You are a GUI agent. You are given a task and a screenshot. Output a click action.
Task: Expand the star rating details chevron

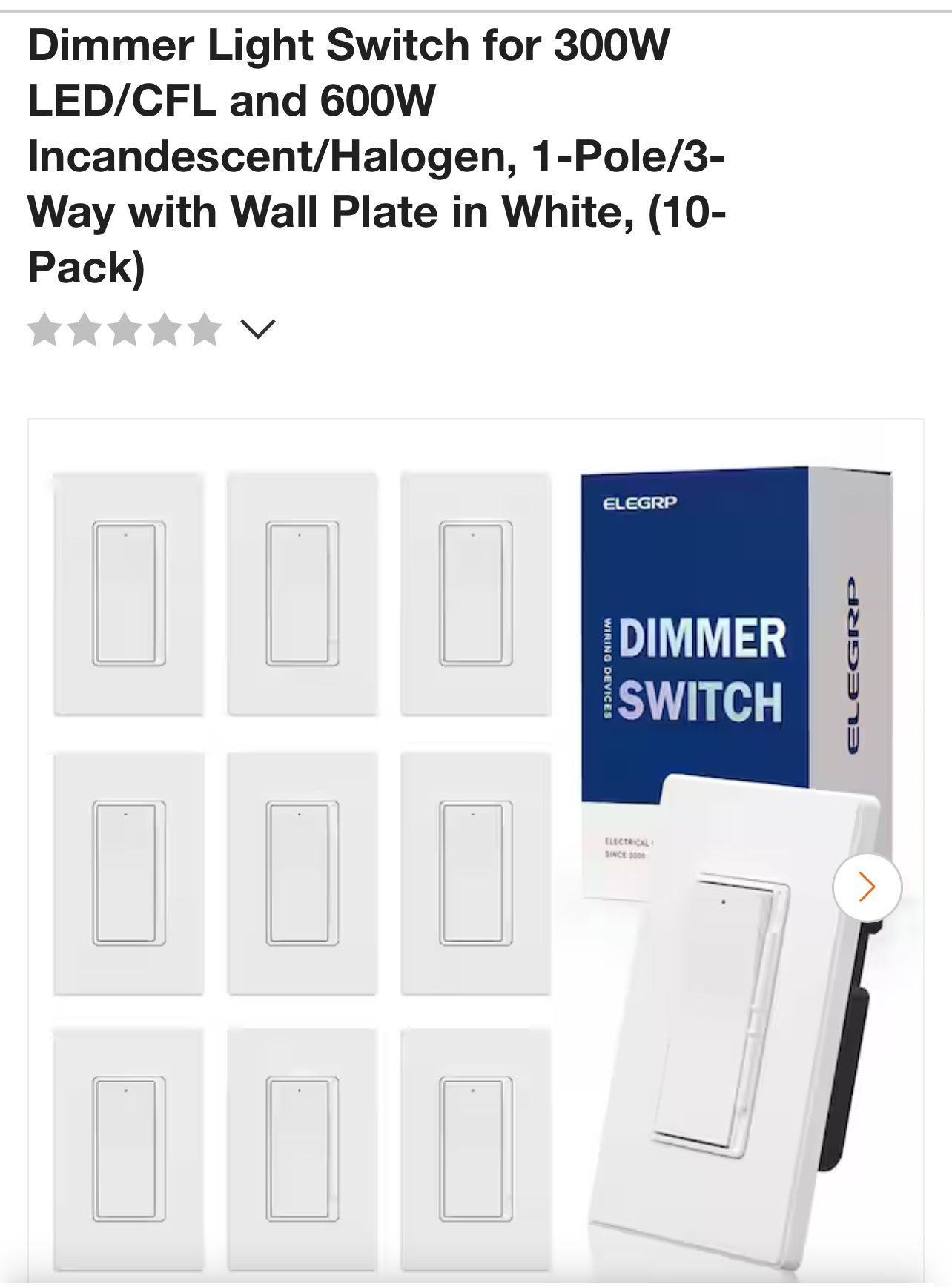258,328
